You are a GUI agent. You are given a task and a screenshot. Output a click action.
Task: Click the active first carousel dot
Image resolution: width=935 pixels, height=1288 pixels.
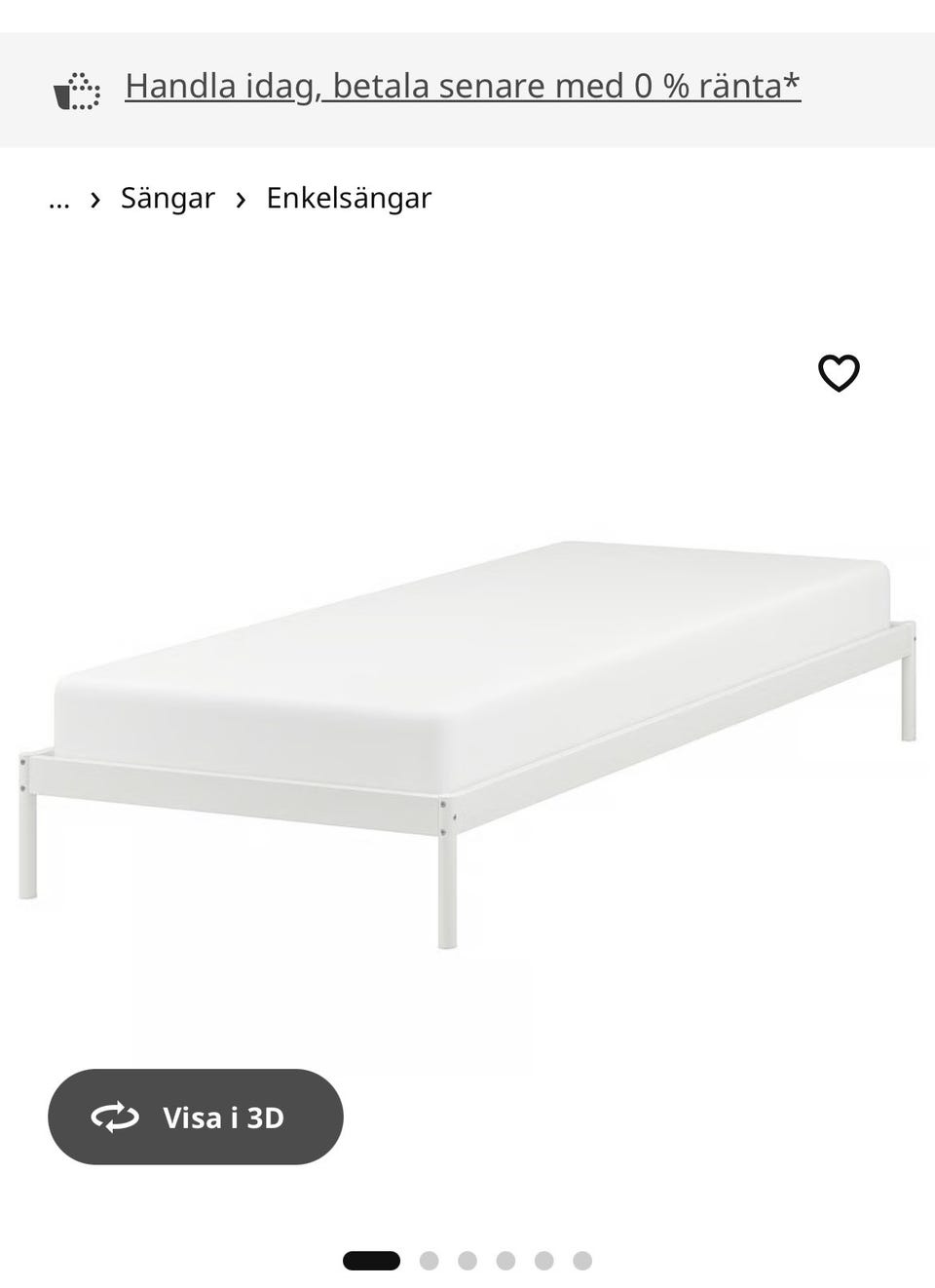(373, 1260)
